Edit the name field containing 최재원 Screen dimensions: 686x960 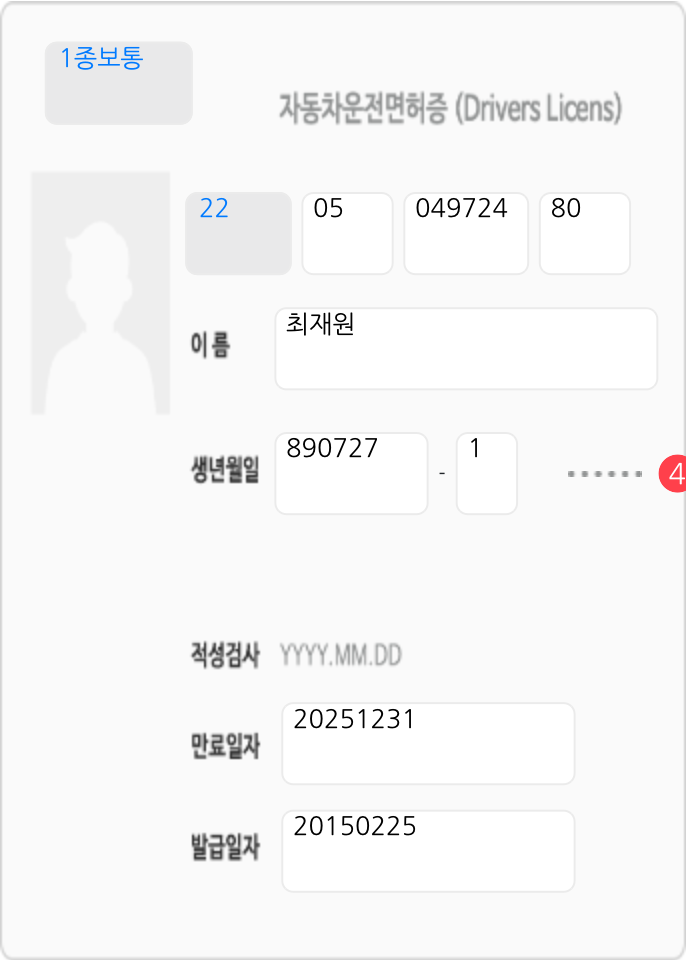(x=465, y=349)
